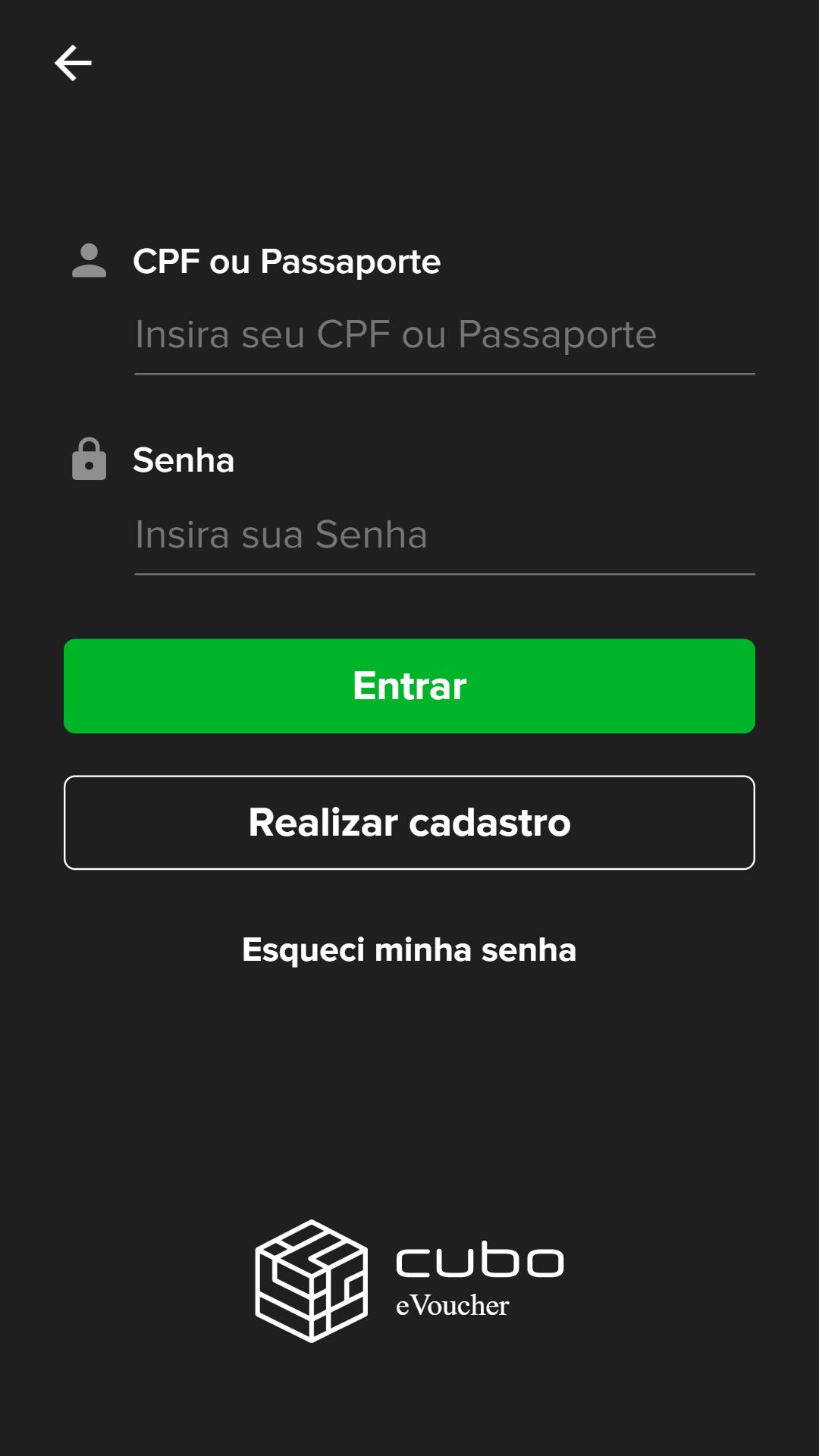Click the back arrow at top left
Screen dimensions: 819x1456
[73, 62]
